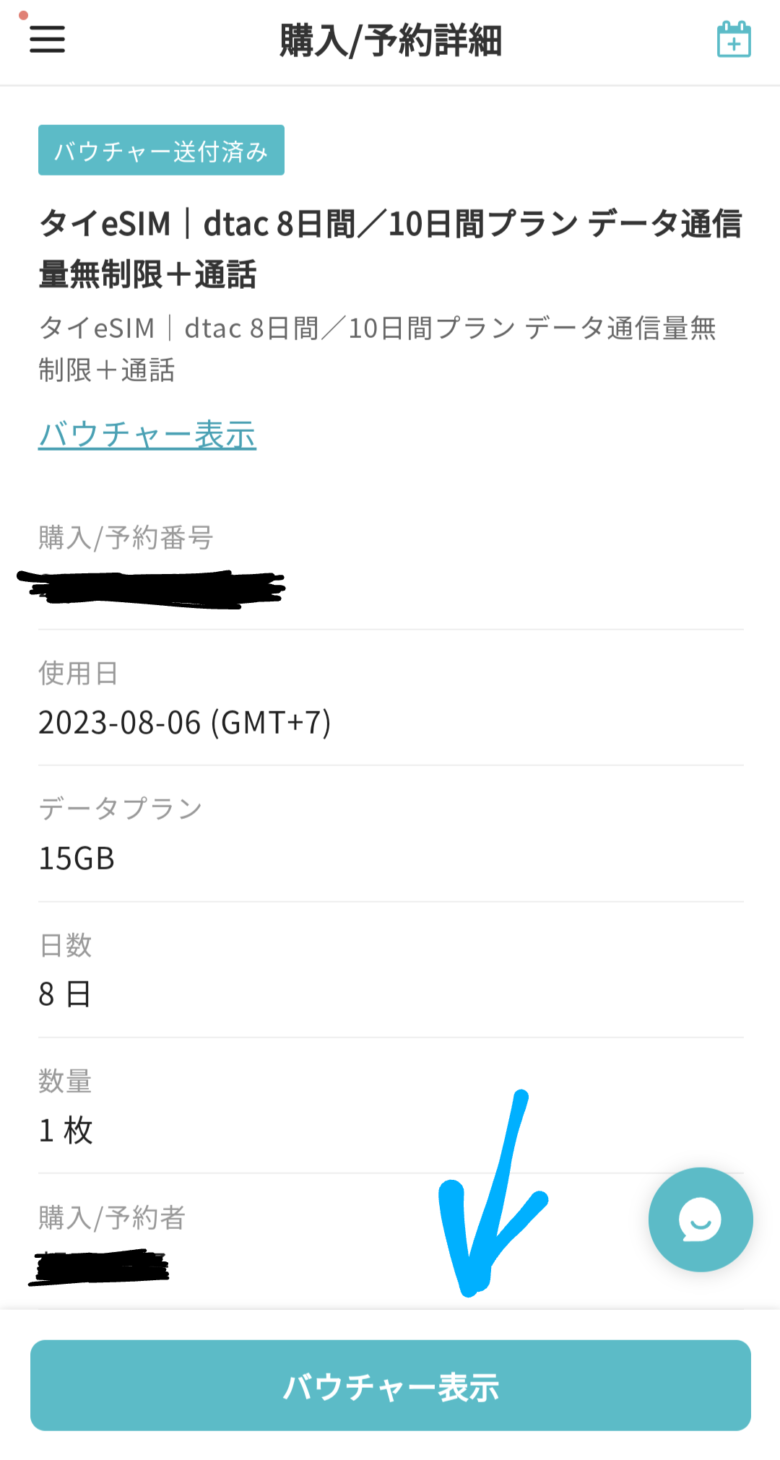Viewport: 780px width, 1460px height.
Task: Tap the 数量 1枚 field
Action: coord(64,1129)
